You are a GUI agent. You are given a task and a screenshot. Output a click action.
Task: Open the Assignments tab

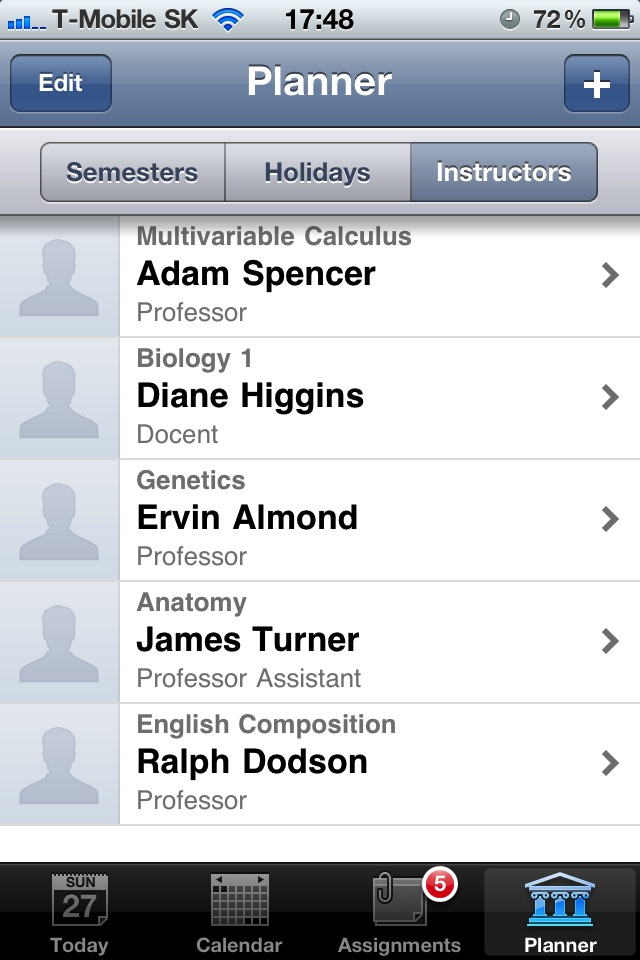tap(399, 912)
